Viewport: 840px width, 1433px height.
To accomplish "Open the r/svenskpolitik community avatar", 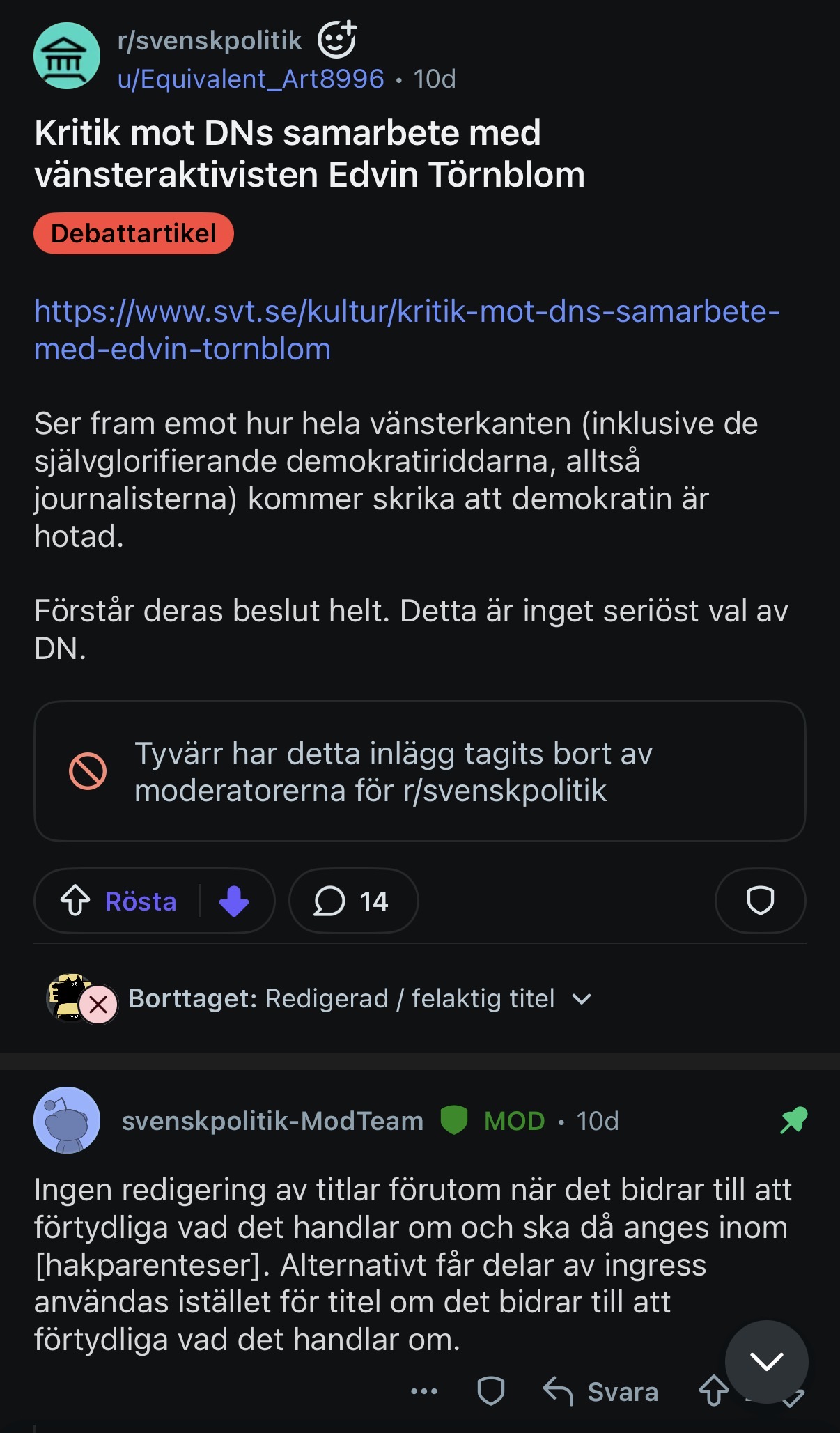I will point(67,56).
